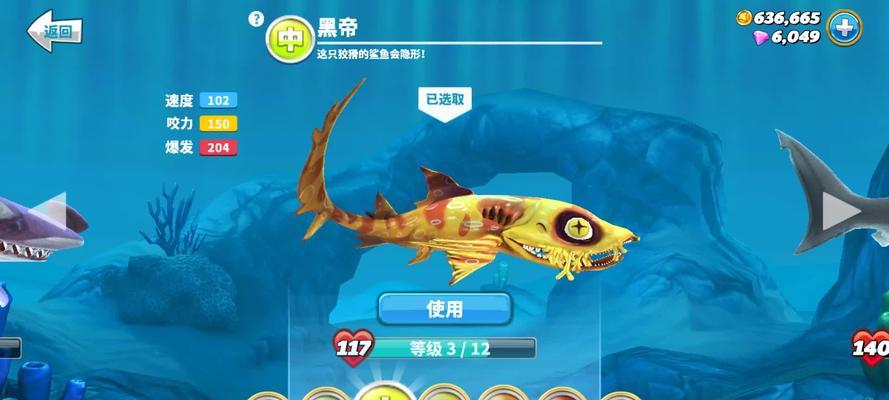Show the previous shark on the left
This screenshot has width=889, height=400.
coord(47,212)
